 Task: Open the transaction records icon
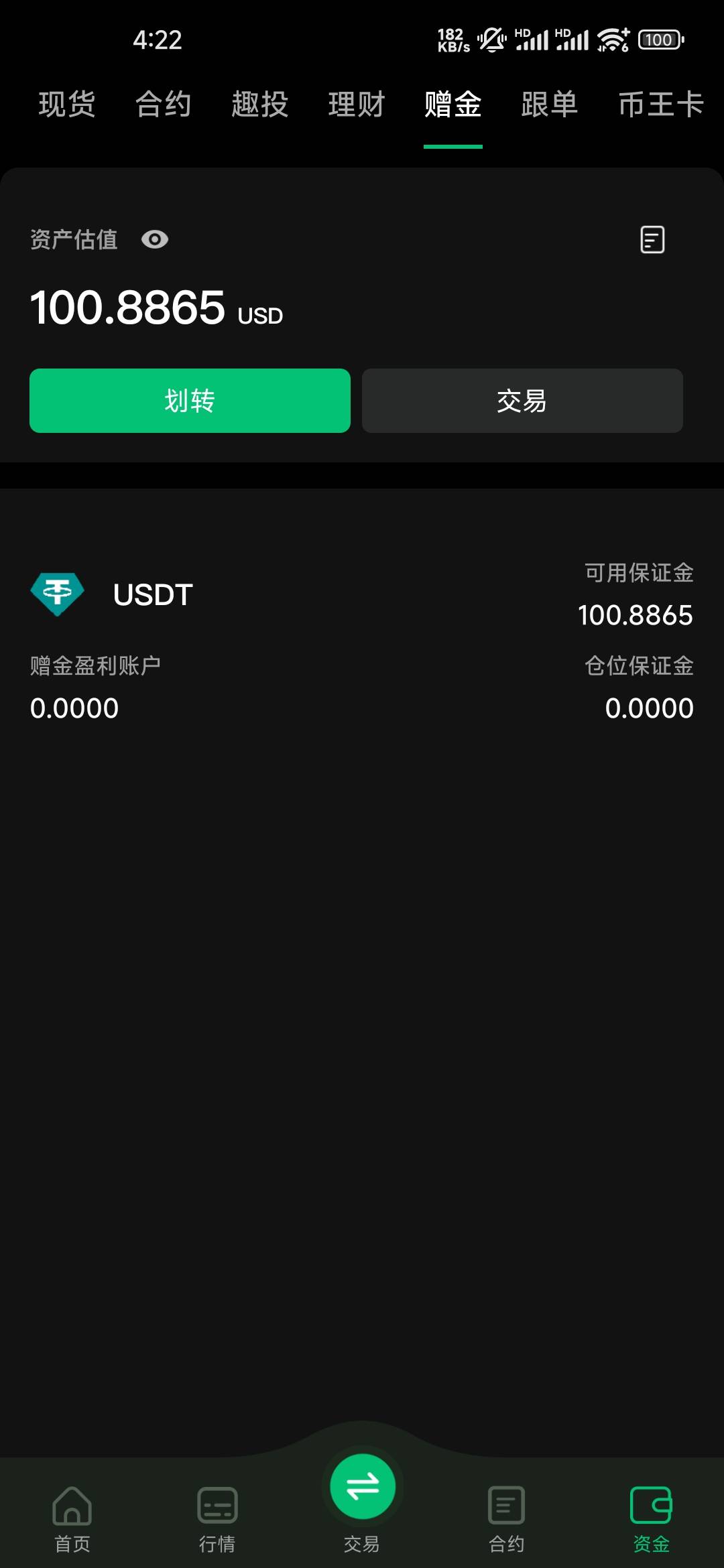click(652, 239)
